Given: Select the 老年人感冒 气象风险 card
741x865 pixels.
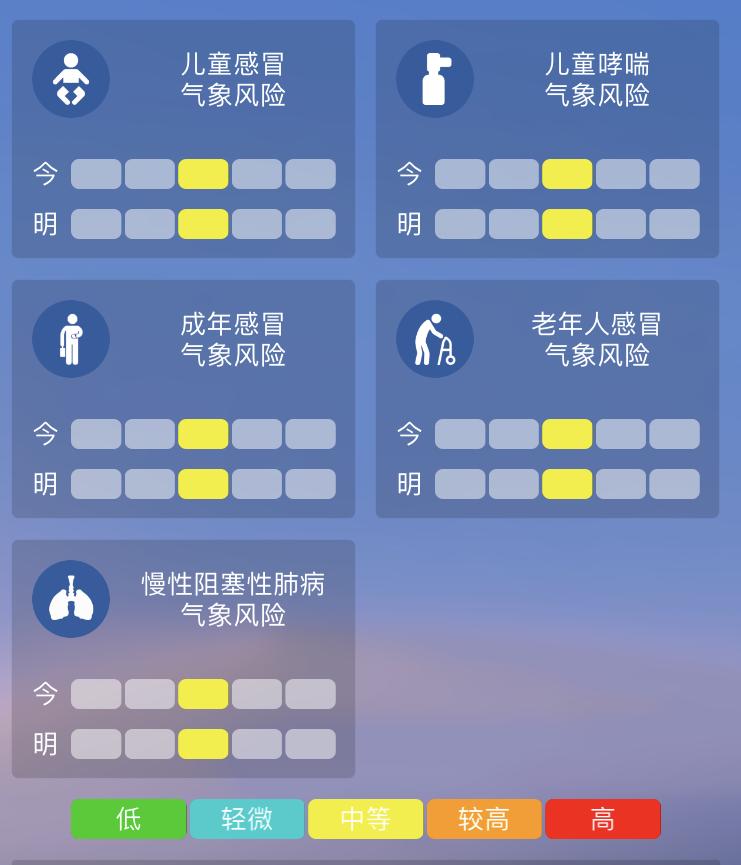Looking at the screenshot, I should pos(547,399).
